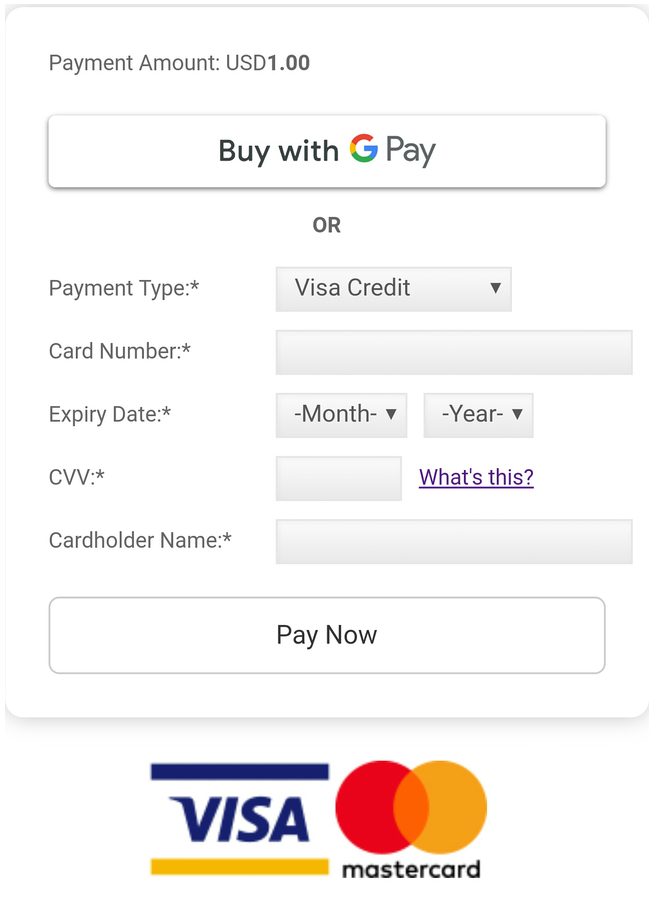This screenshot has height=908, width=658.
Task: Submit payment with Pay Now
Action: point(327,635)
